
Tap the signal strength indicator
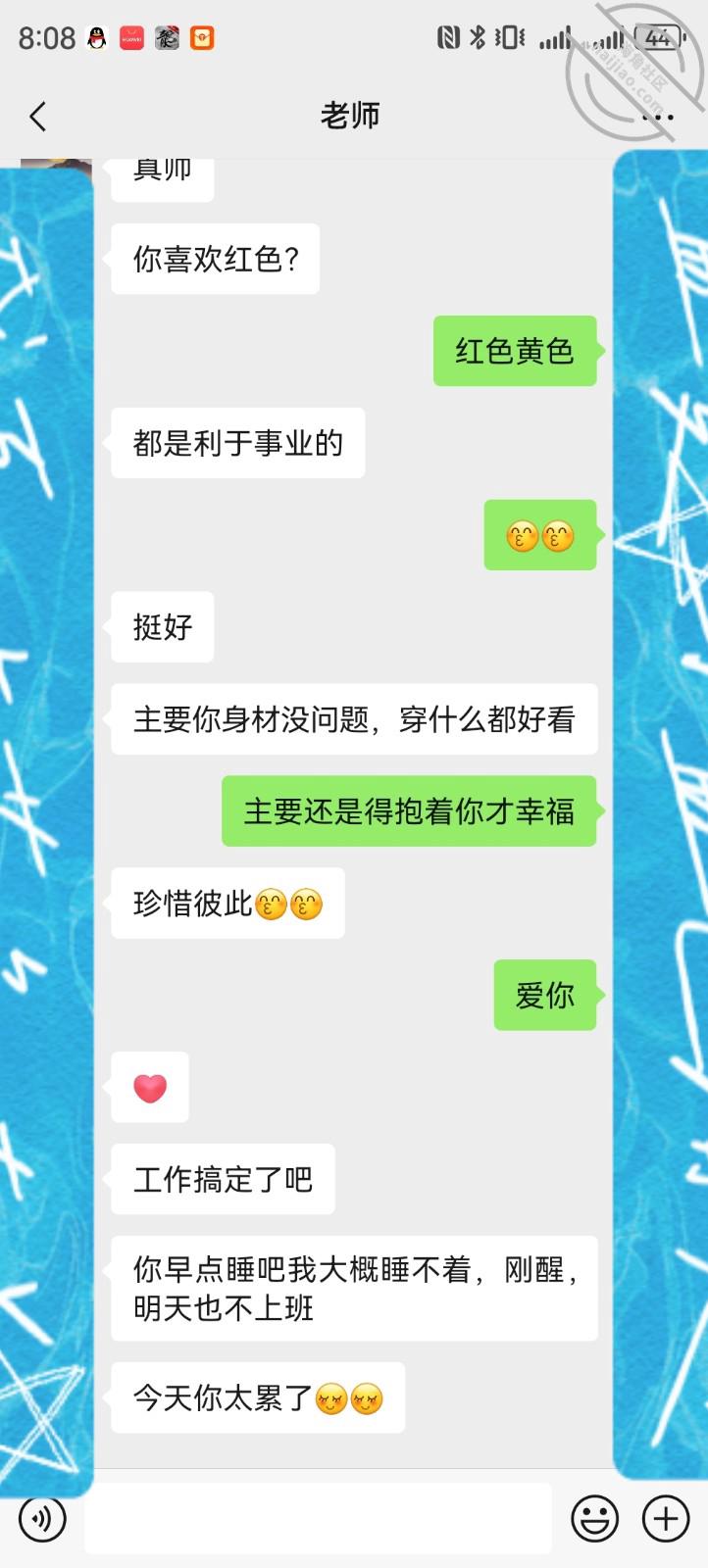pyautogui.click(x=555, y=39)
